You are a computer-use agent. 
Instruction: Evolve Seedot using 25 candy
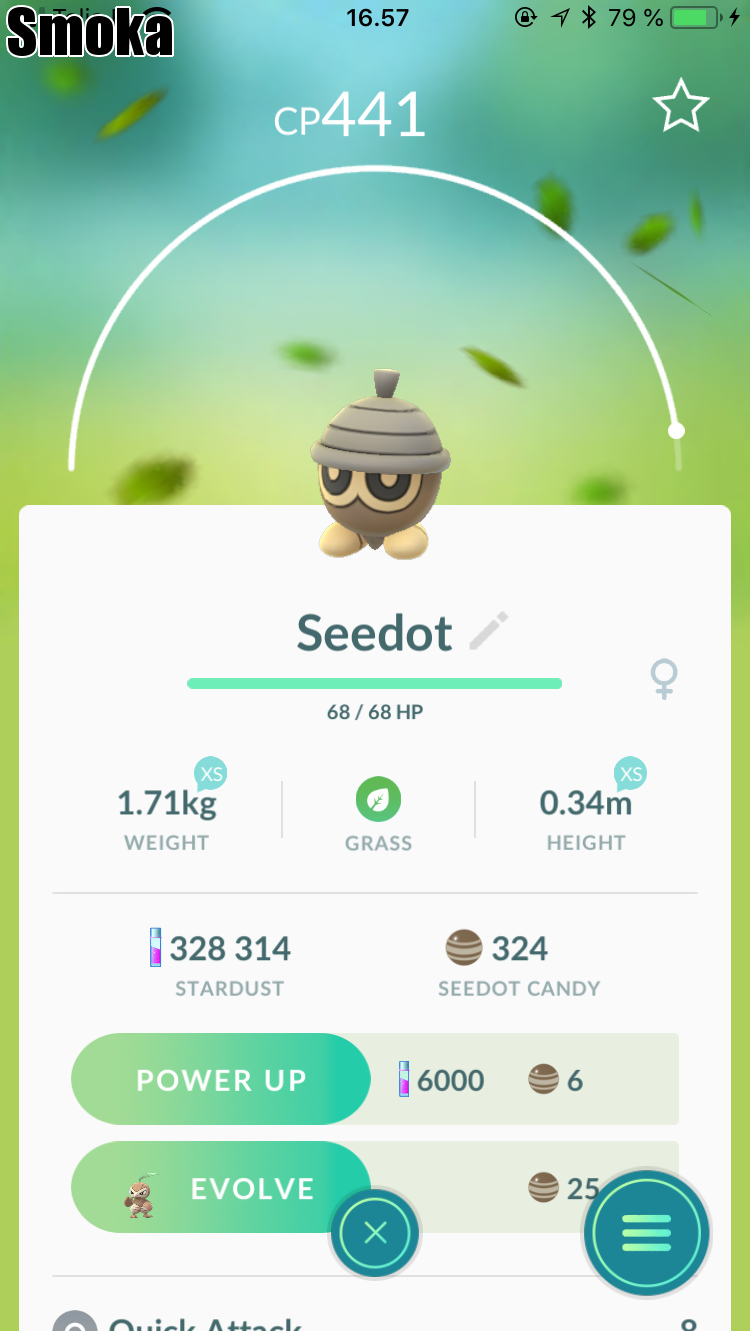pos(221,1188)
